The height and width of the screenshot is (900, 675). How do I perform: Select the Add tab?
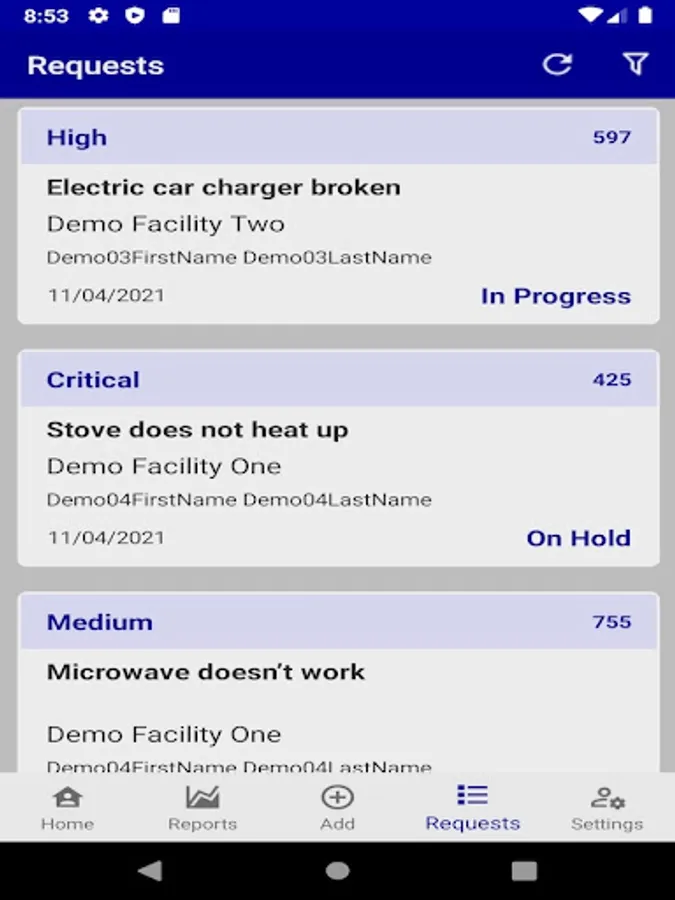pyautogui.click(x=337, y=808)
